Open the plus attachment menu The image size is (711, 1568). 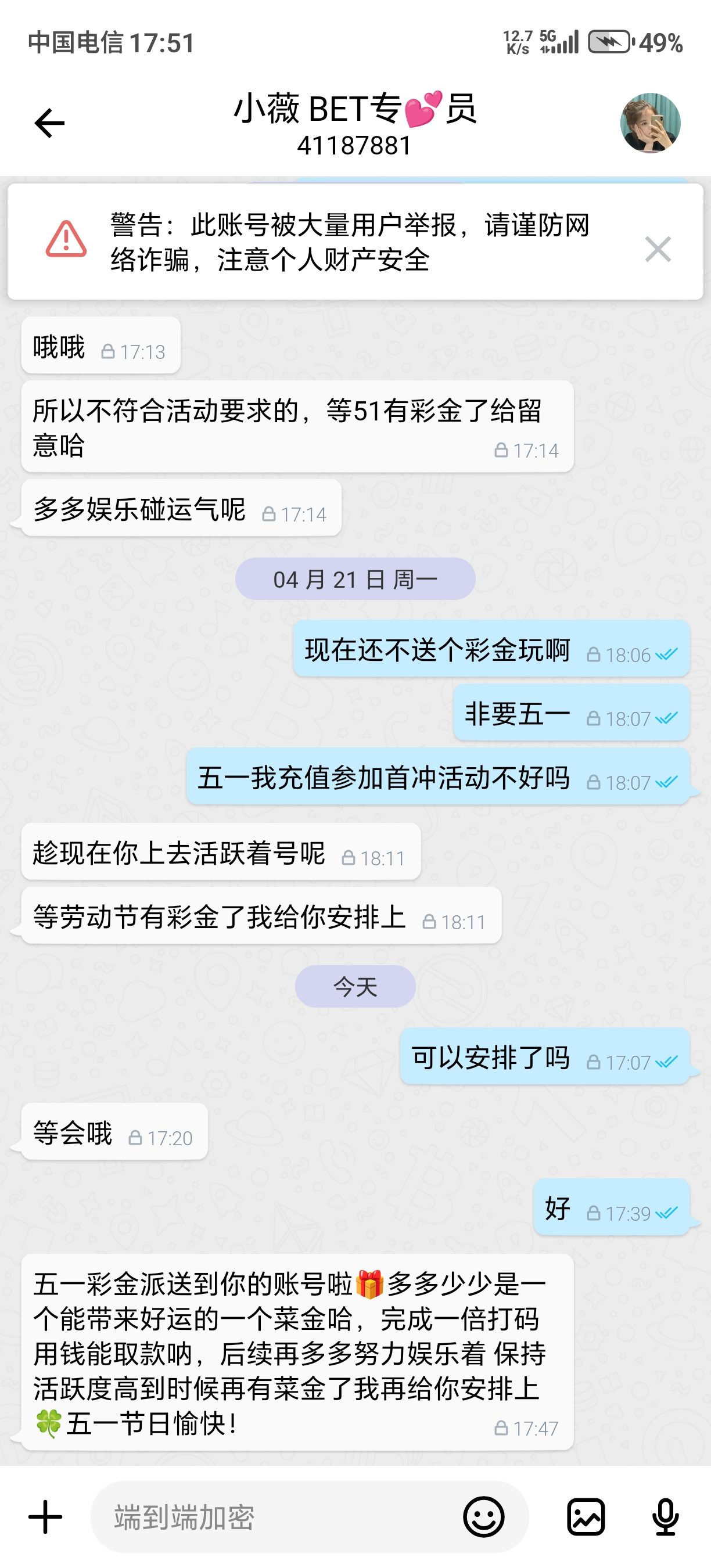click(46, 1517)
